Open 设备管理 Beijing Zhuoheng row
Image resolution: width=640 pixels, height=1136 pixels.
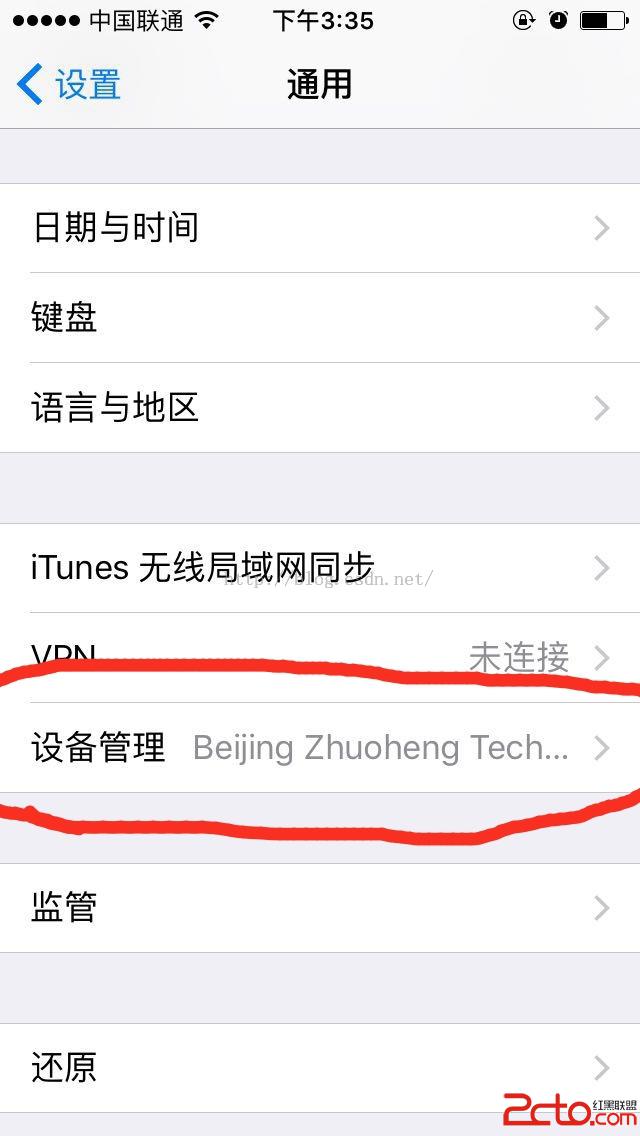320,748
